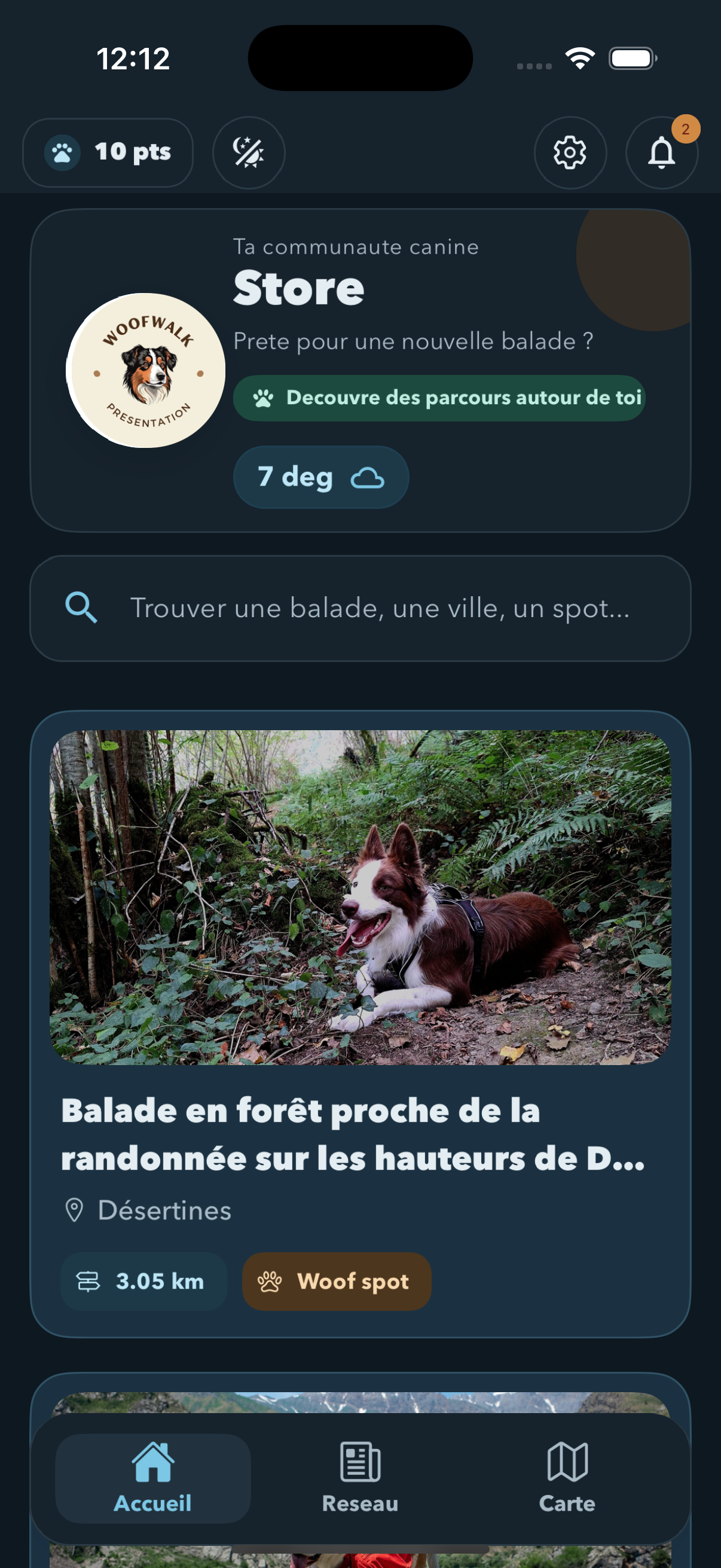Open the 10 pts rewards chip

coord(108,152)
